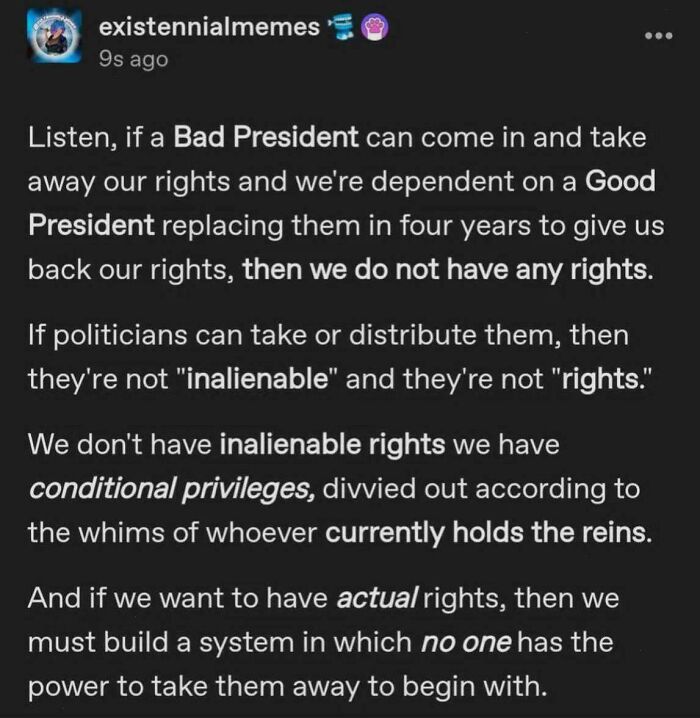Image resolution: width=700 pixels, height=718 pixels.
Task: Visit the existennialmemes blog via the username
Action: click(208, 28)
